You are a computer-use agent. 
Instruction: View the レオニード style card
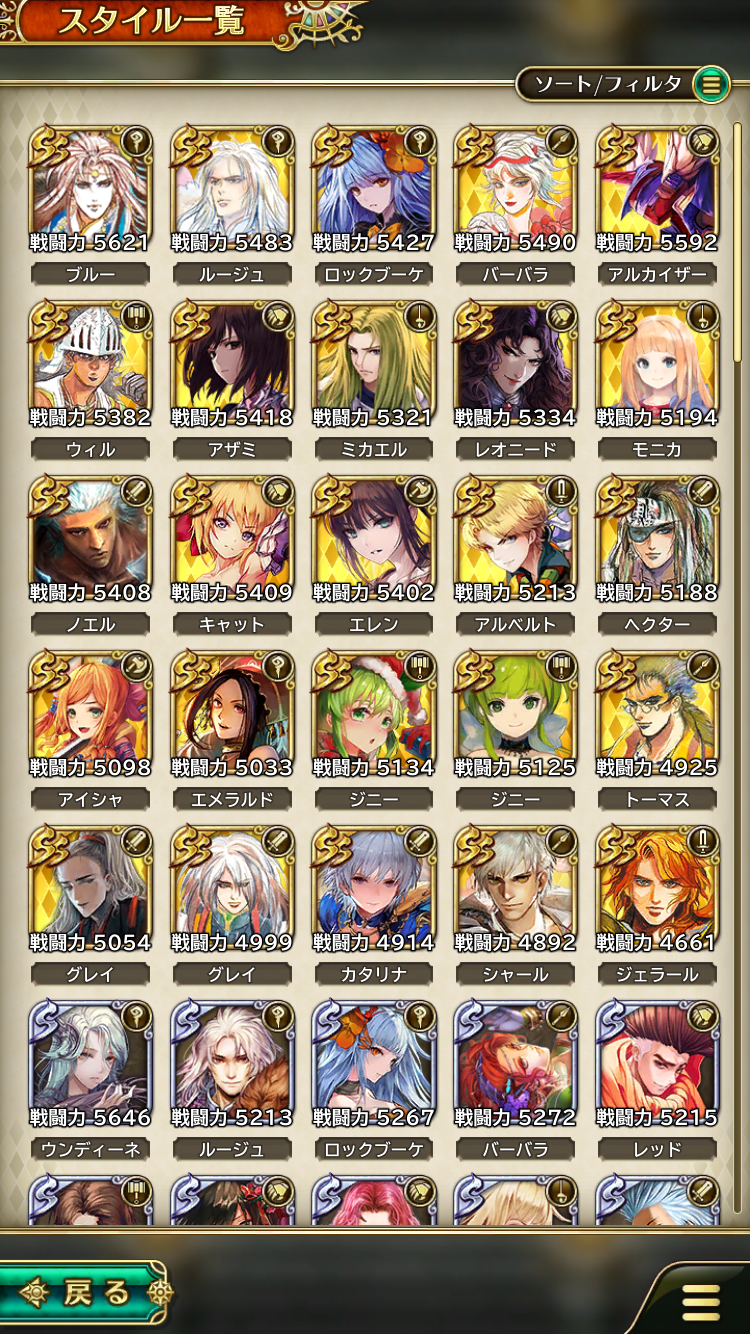[x=515, y=365]
